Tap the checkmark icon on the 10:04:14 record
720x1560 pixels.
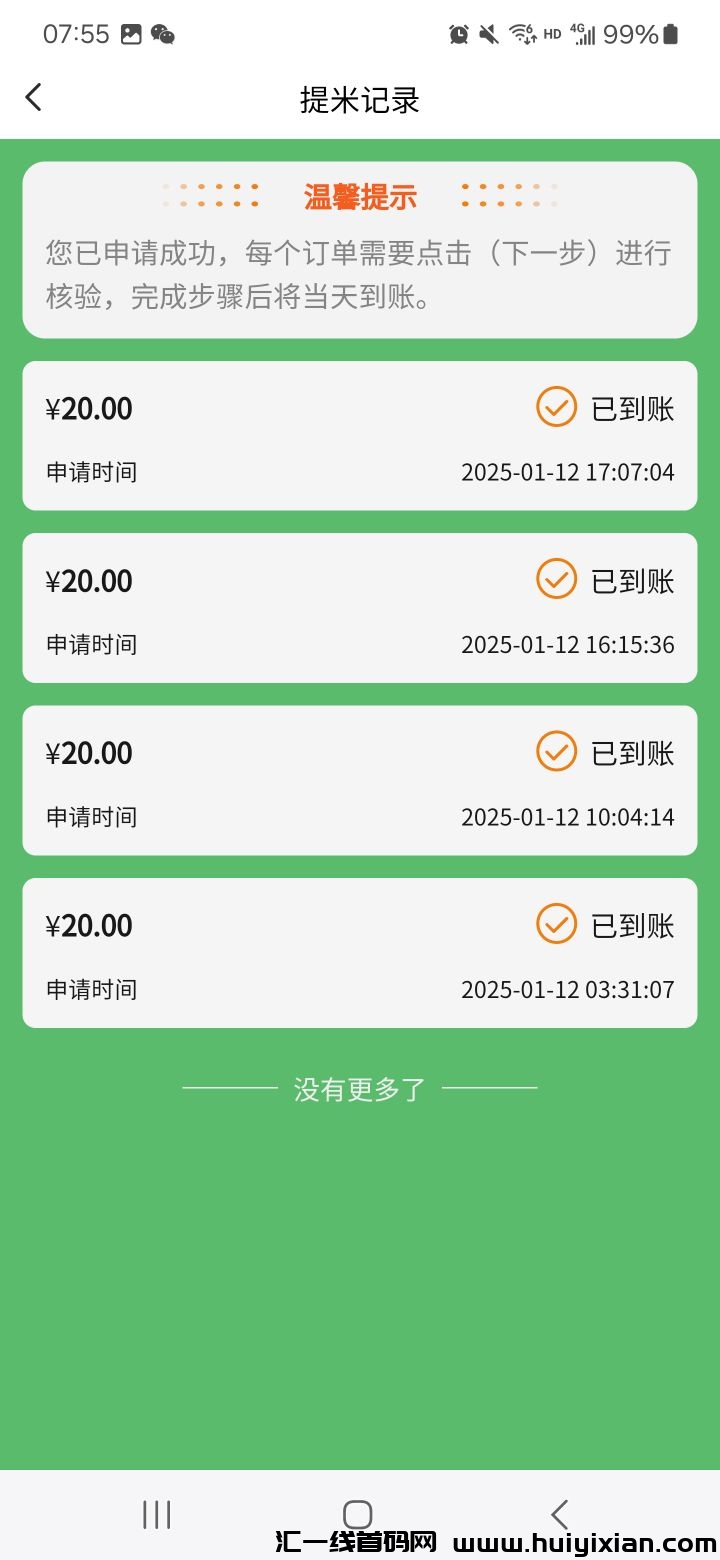coord(556,752)
